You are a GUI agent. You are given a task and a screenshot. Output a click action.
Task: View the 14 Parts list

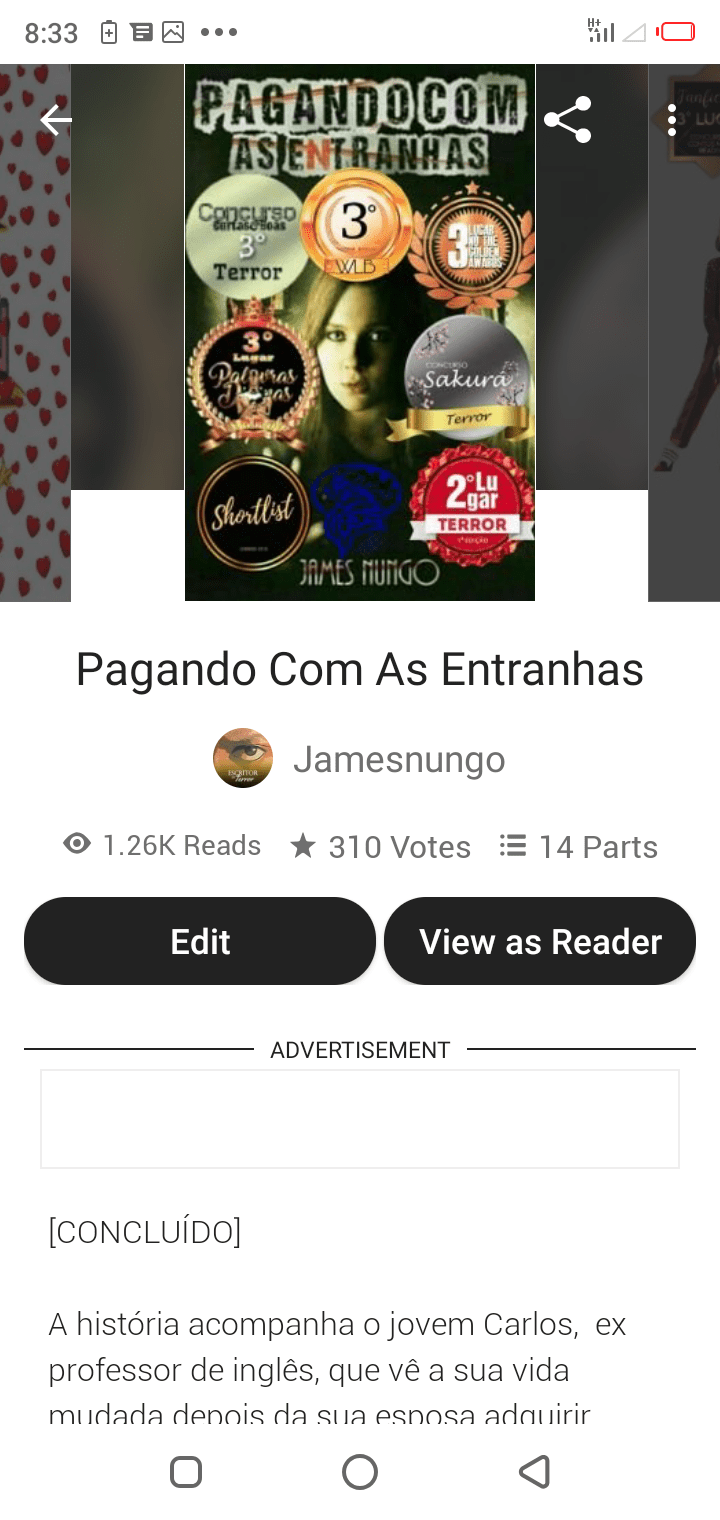click(579, 847)
